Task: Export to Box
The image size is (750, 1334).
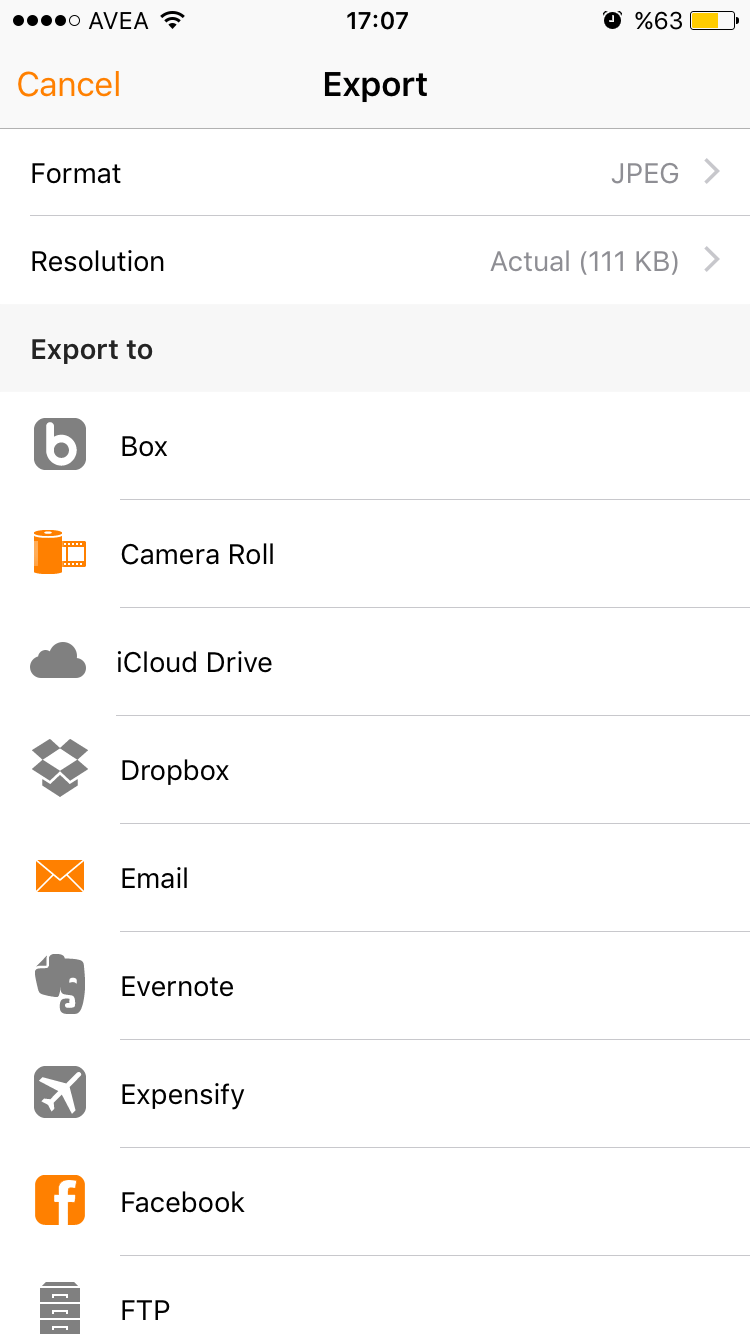Action: pos(375,446)
